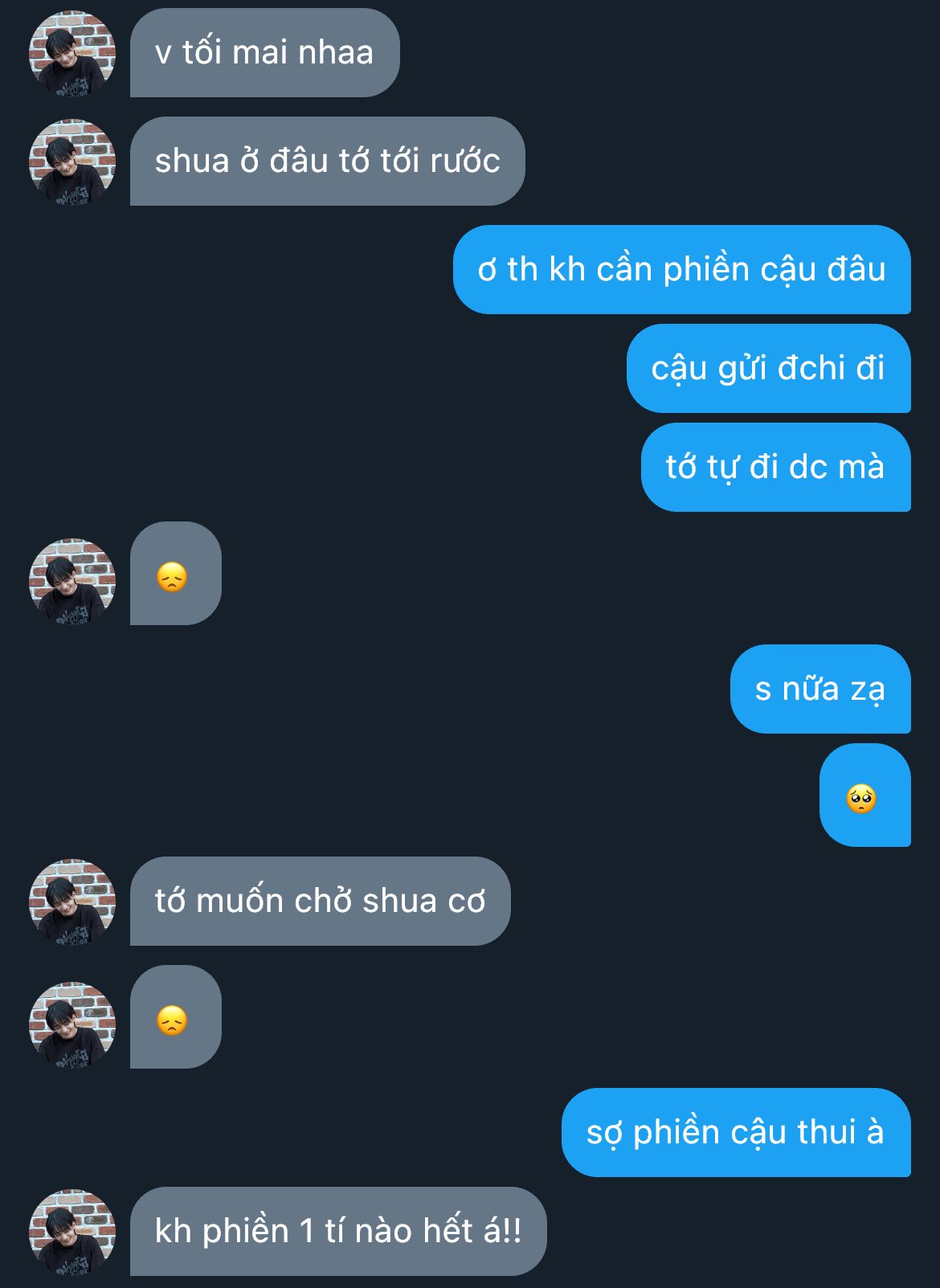
Task: Tap the message "cậu gửi đchi đi"
Action: [x=767, y=369]
